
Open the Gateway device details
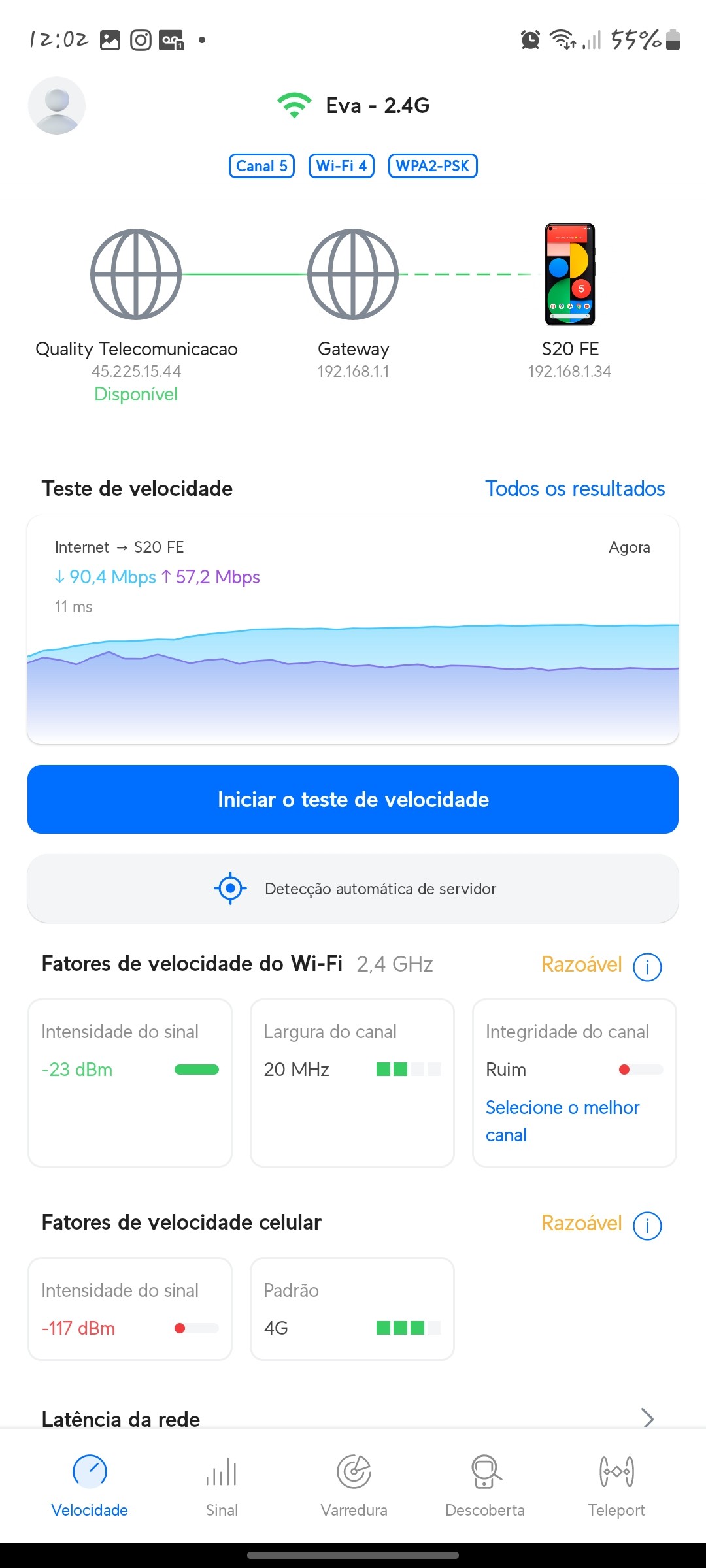point(353,274)
